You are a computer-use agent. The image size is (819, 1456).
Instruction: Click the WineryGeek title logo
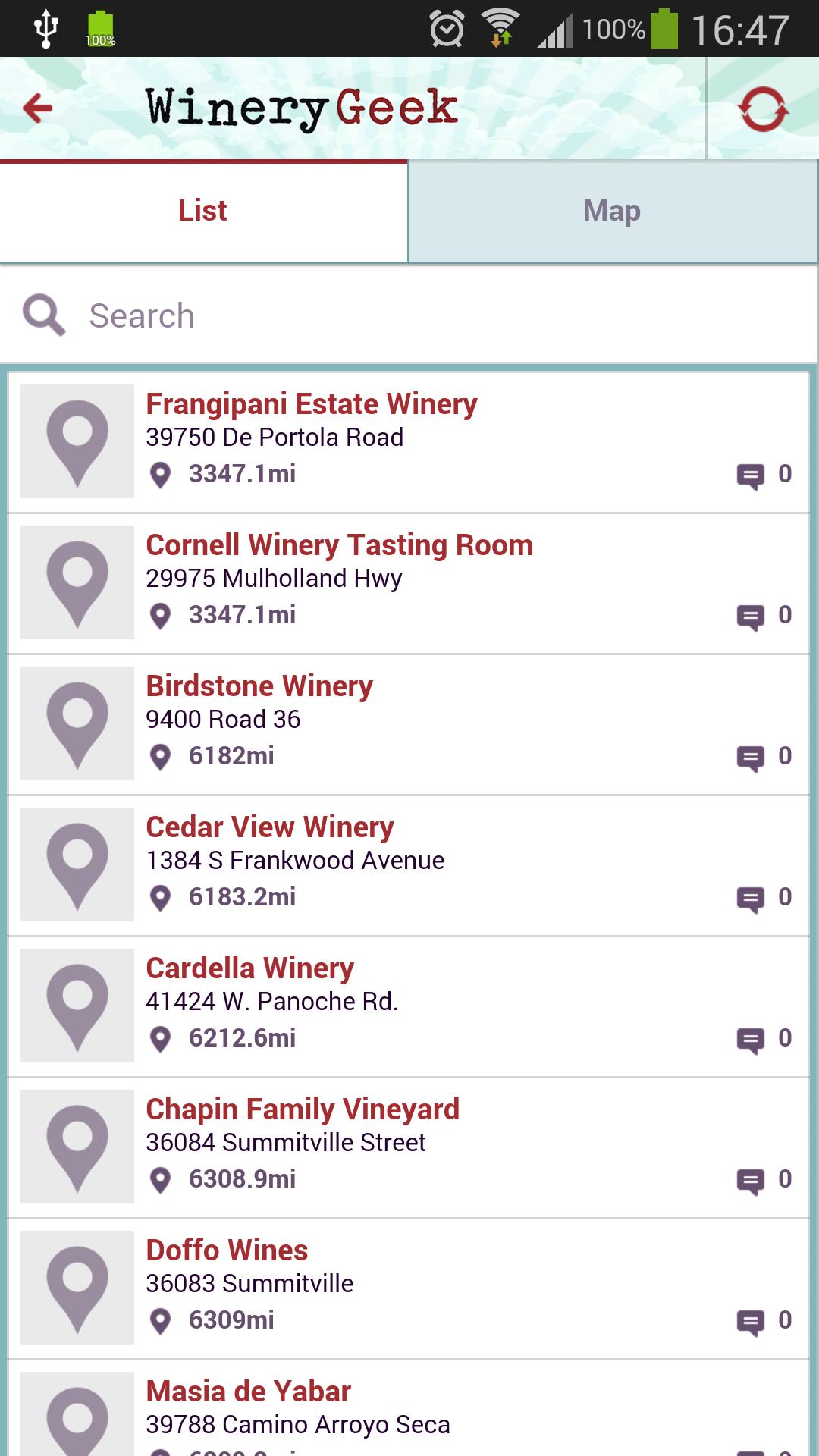tap(300, 106)
